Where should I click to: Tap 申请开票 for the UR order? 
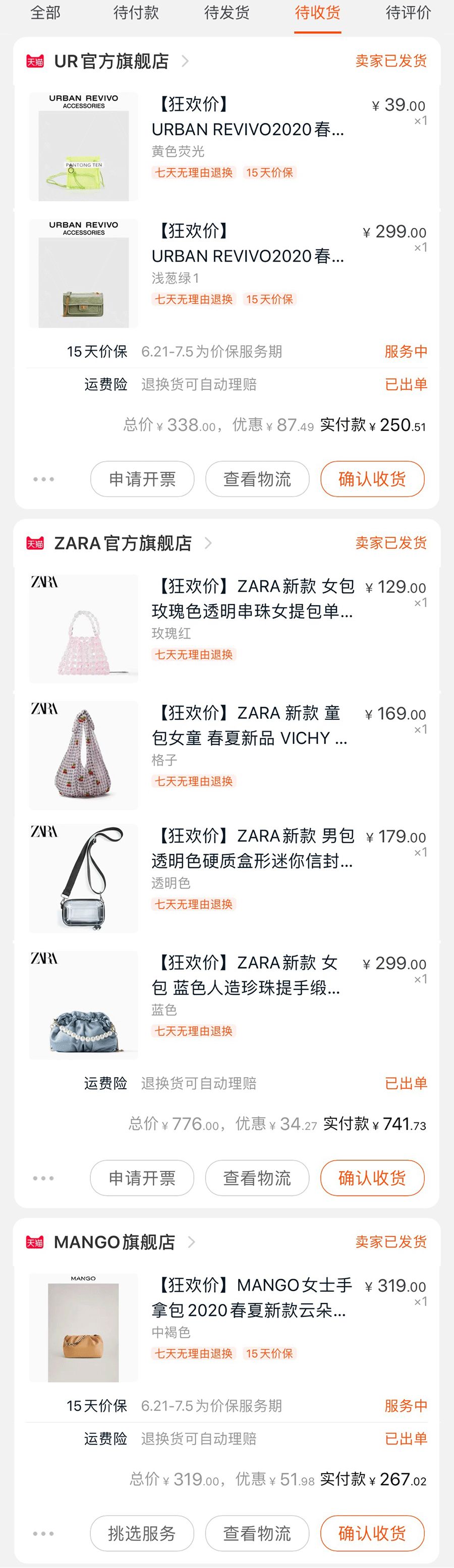pos(142,479)
